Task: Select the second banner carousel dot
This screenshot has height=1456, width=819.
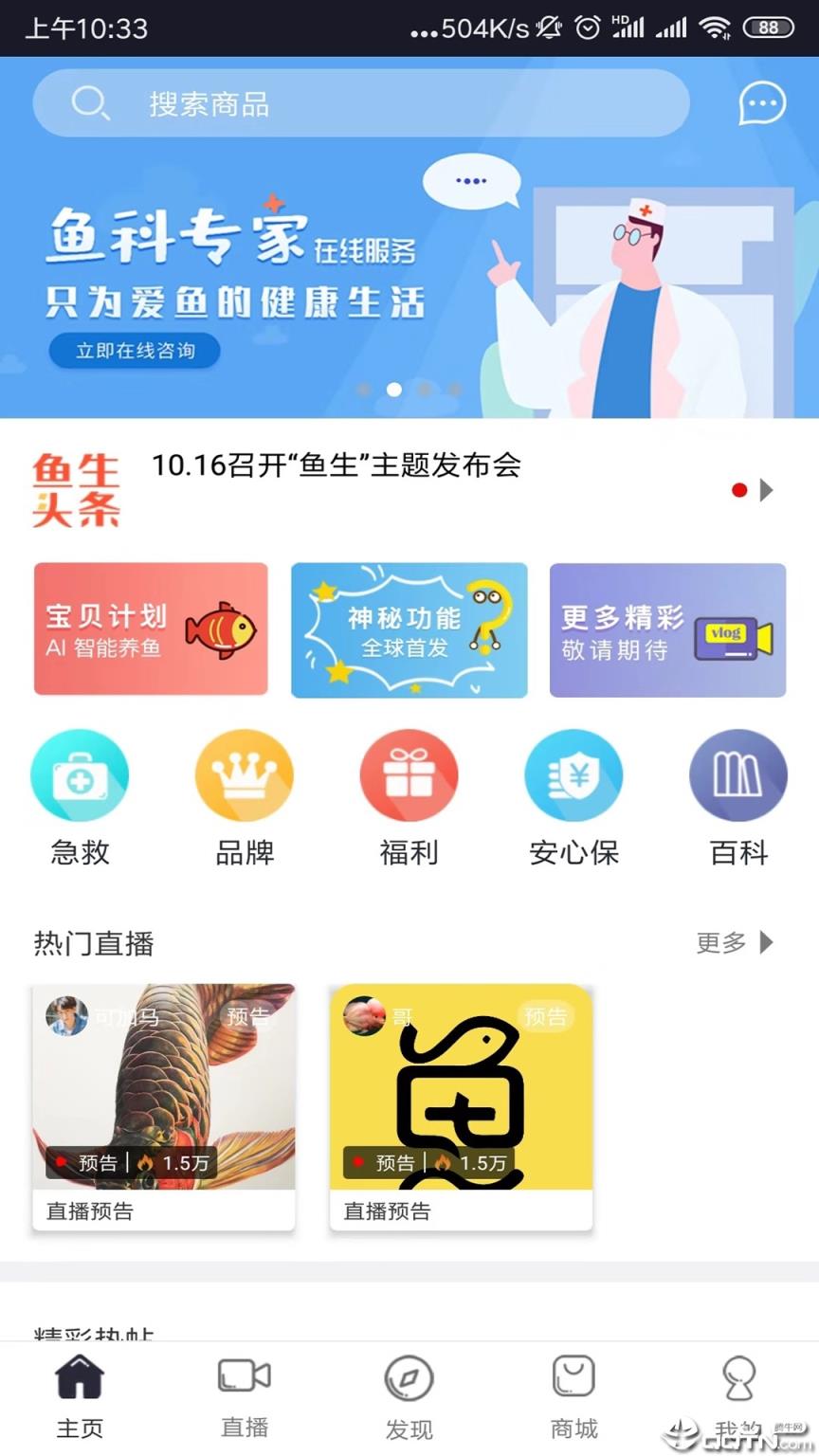Action: coord(396,389)
